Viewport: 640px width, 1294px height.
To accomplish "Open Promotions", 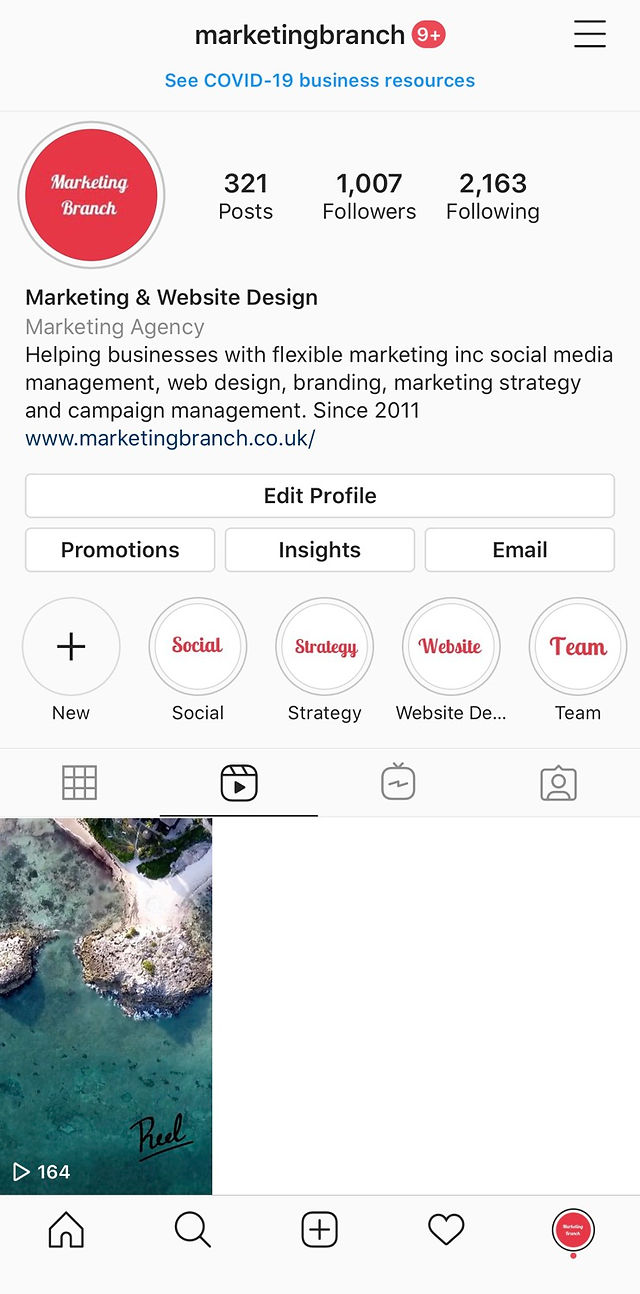I will tap(120, 550).
